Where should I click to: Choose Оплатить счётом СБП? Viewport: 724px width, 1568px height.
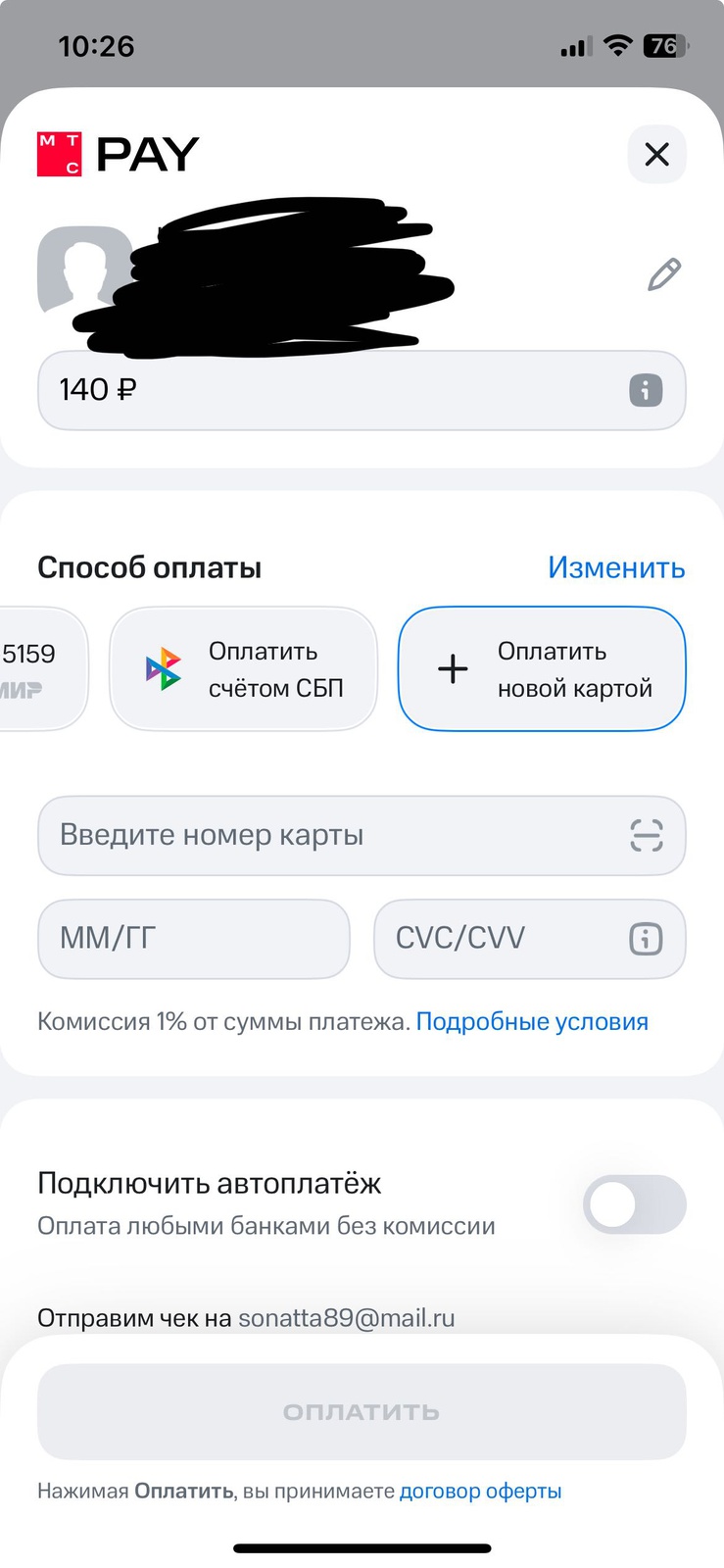click(243, 669)
